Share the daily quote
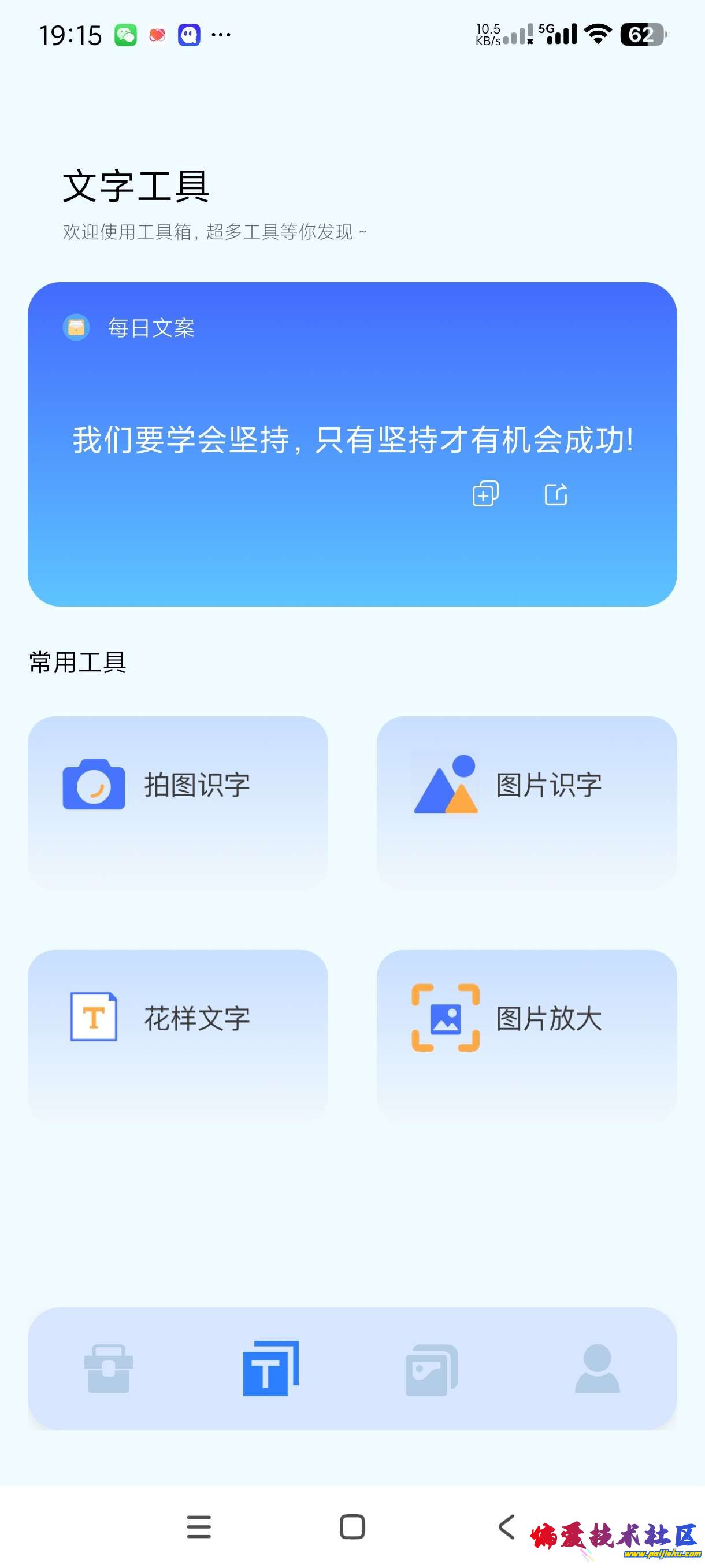705x1568 pixels. [x=556, y=494]
